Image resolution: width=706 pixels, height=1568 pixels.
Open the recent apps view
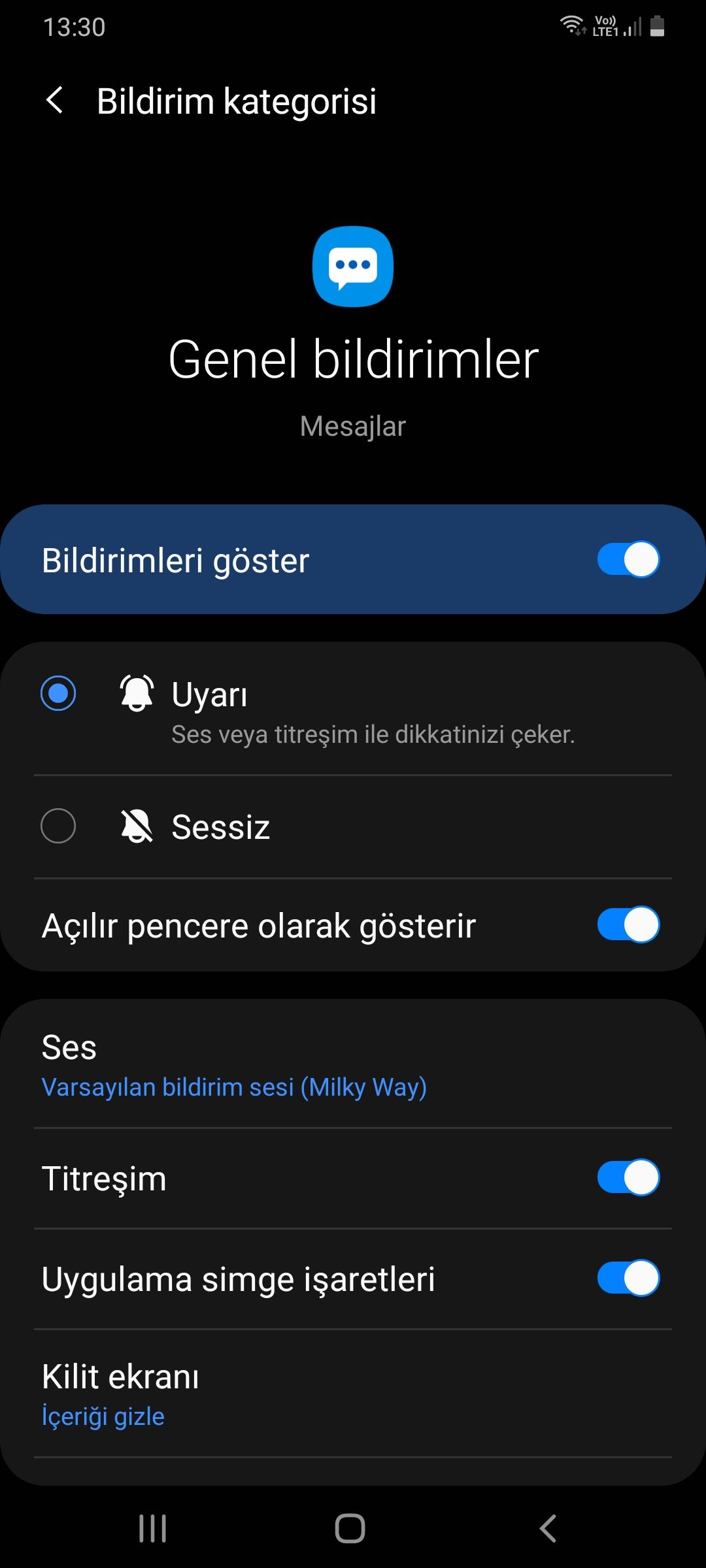[x=153, y=1529]
